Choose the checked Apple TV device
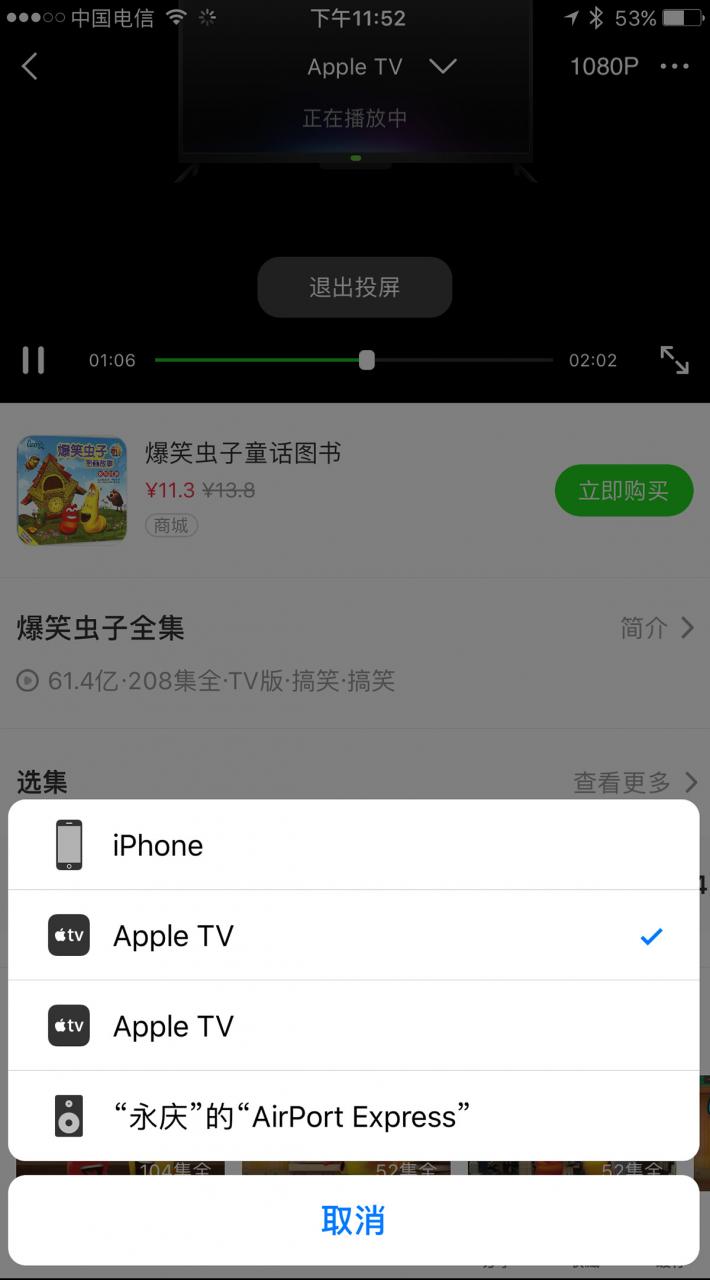 coord(353,936)
